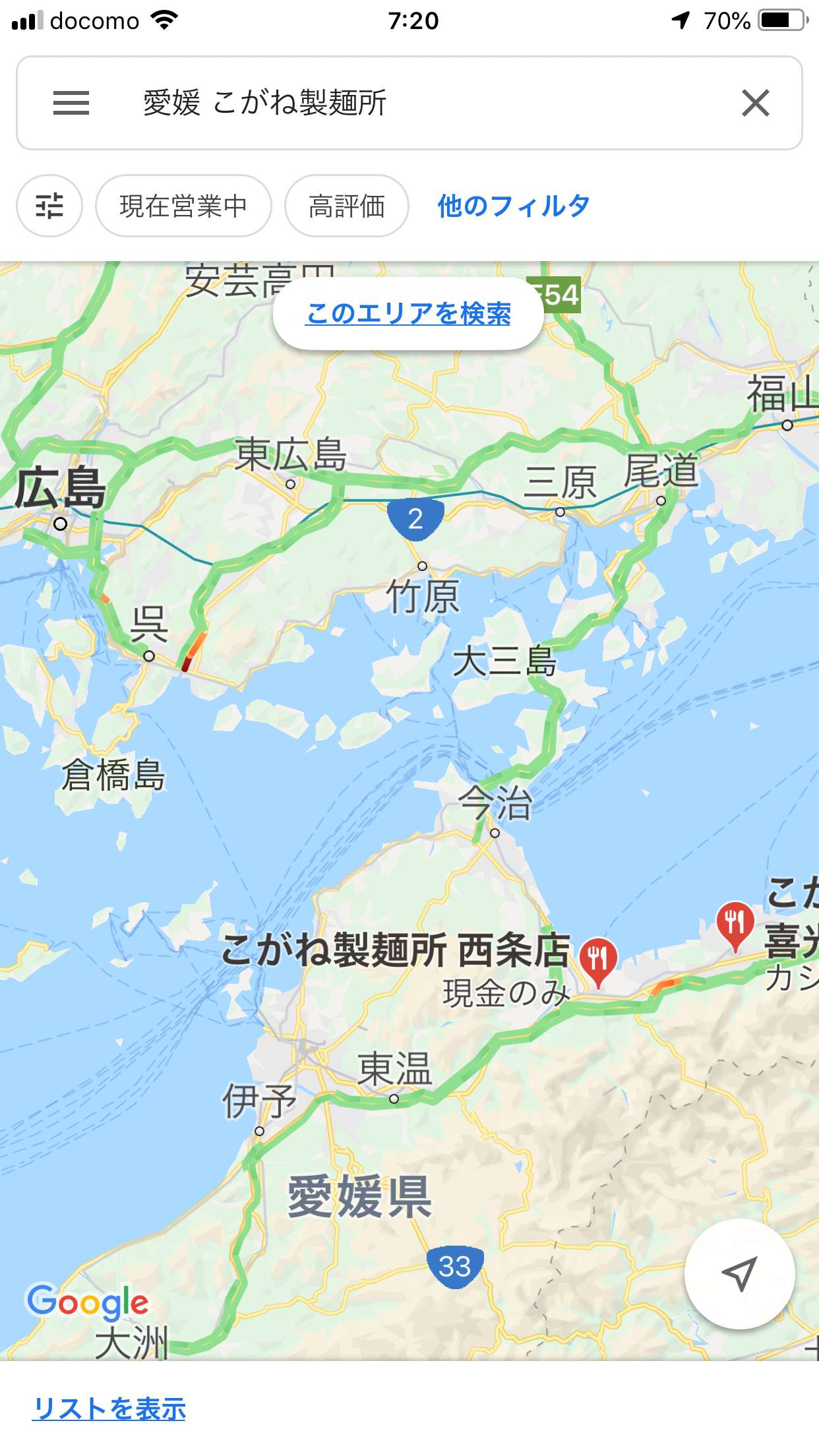
Task: Open the filter settings icon
Action: pos(49,206)
